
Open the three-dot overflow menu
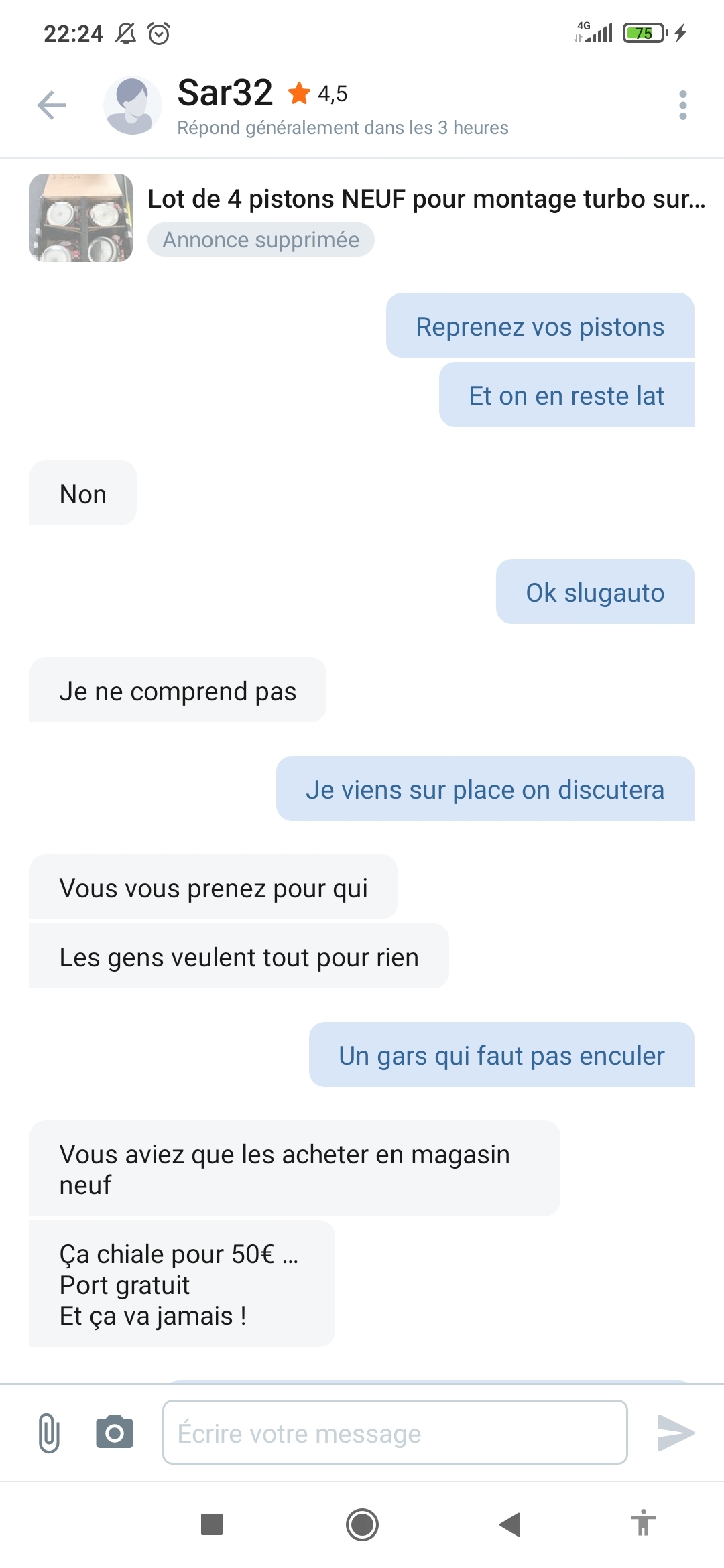682,105
